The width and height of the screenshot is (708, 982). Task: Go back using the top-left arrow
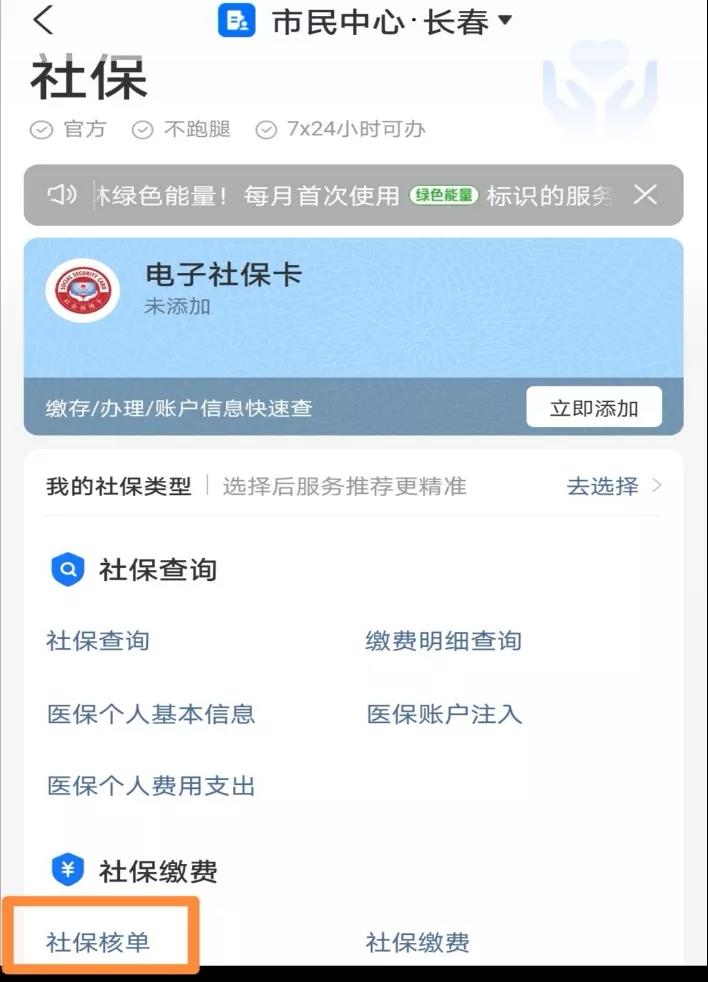click(43, 20)
